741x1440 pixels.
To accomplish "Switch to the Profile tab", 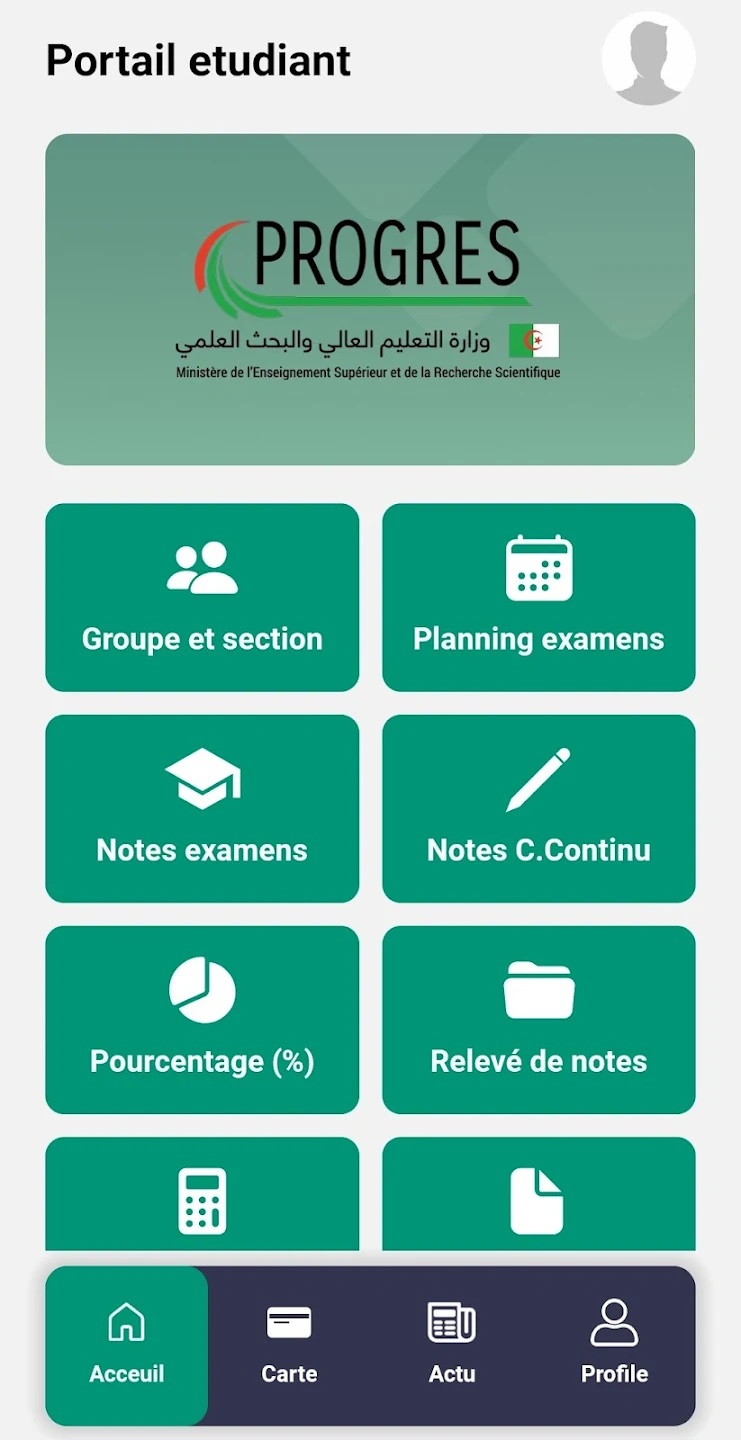I will [614, 1345].
